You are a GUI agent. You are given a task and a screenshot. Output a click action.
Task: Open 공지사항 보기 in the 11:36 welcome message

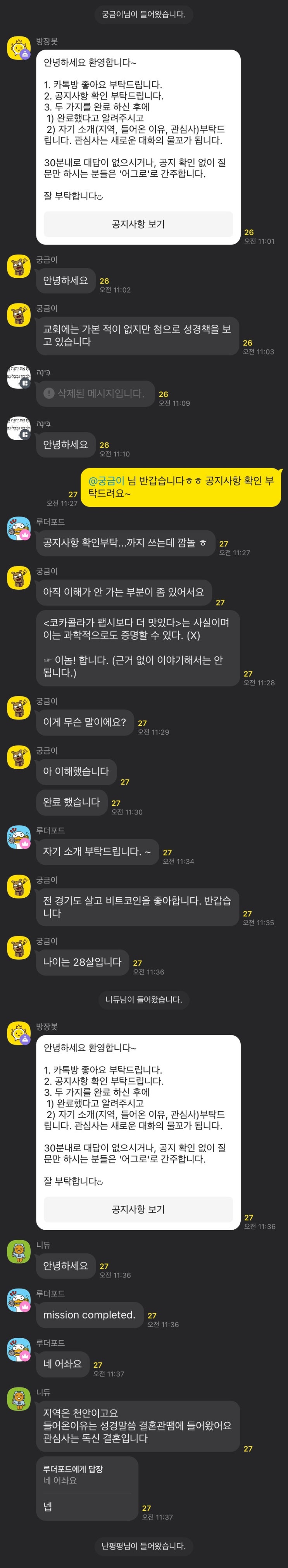(x=138, y=1209)
